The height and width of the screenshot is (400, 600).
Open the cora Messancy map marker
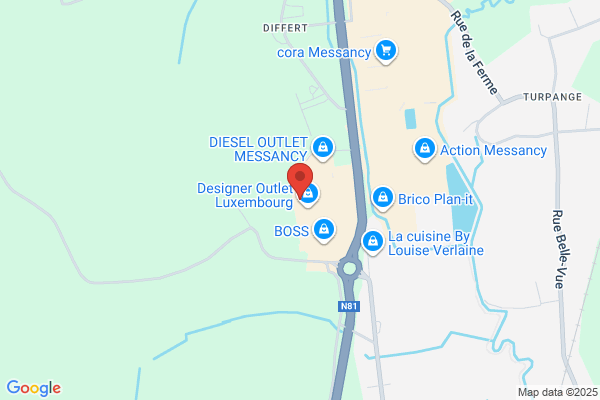(386, 51)
